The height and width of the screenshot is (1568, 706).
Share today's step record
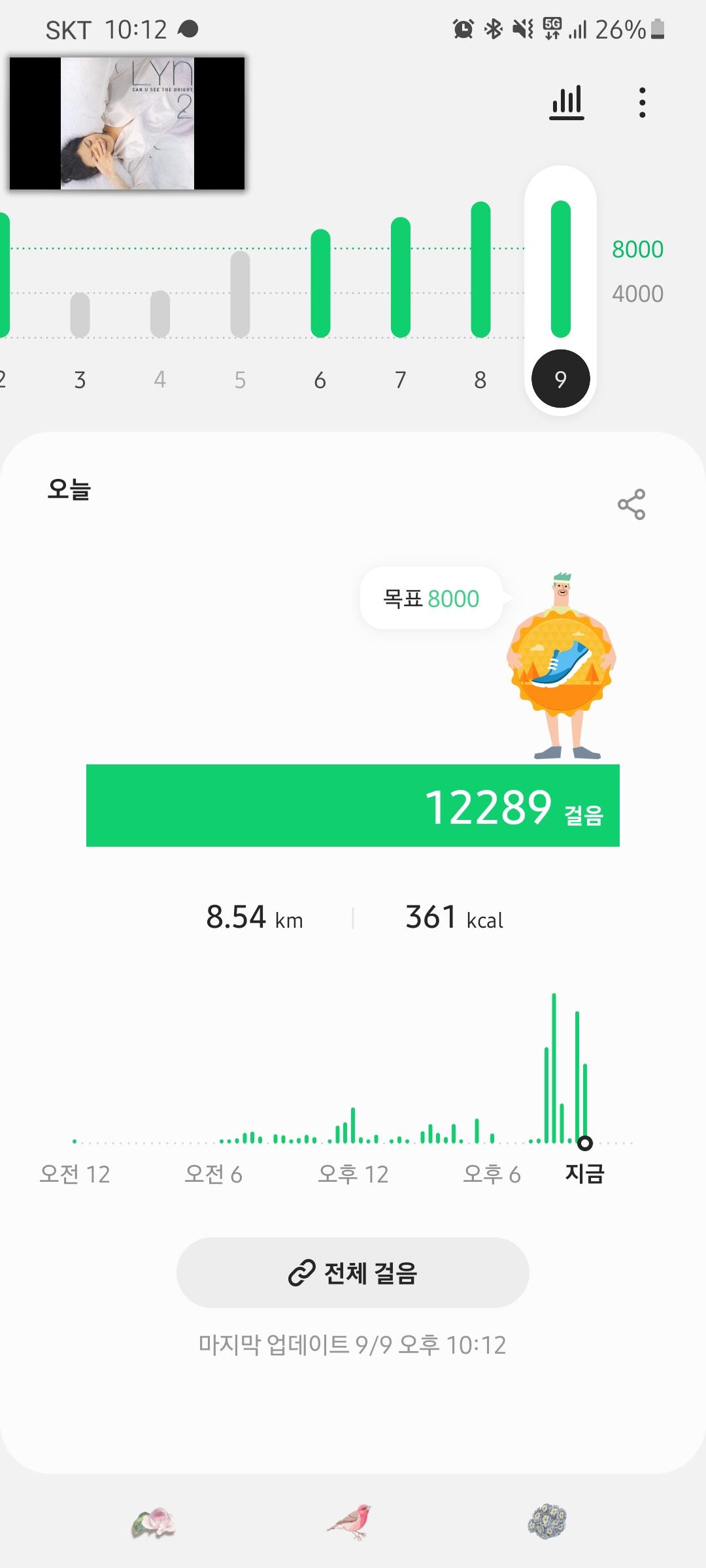(x=631, y=504)
